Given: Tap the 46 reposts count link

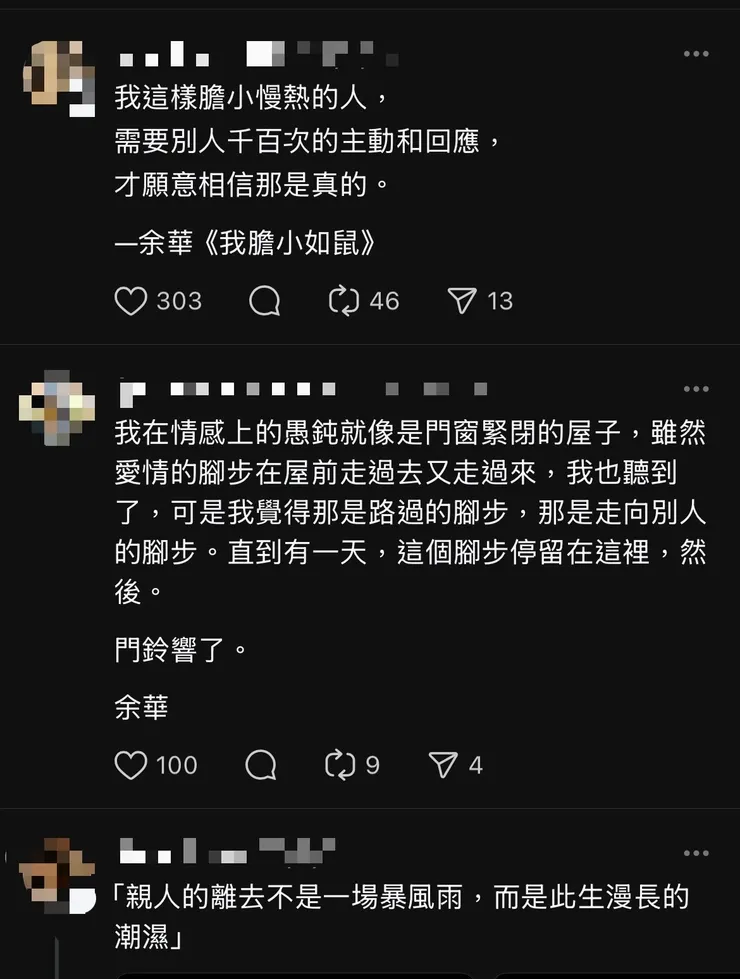Looking at the screenshot, I should [x=385, y=301].
